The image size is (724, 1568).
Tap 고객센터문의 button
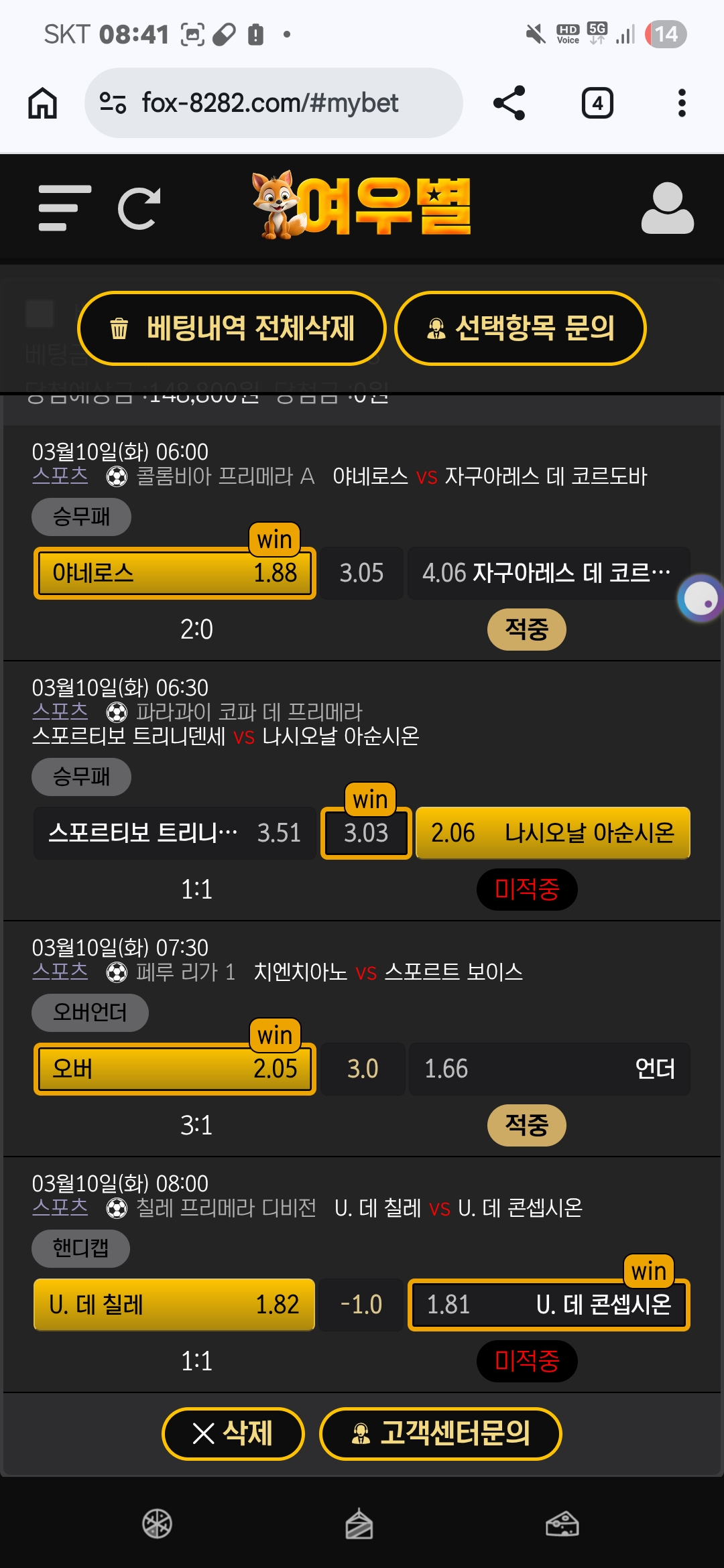click(x=440, y=1433)
